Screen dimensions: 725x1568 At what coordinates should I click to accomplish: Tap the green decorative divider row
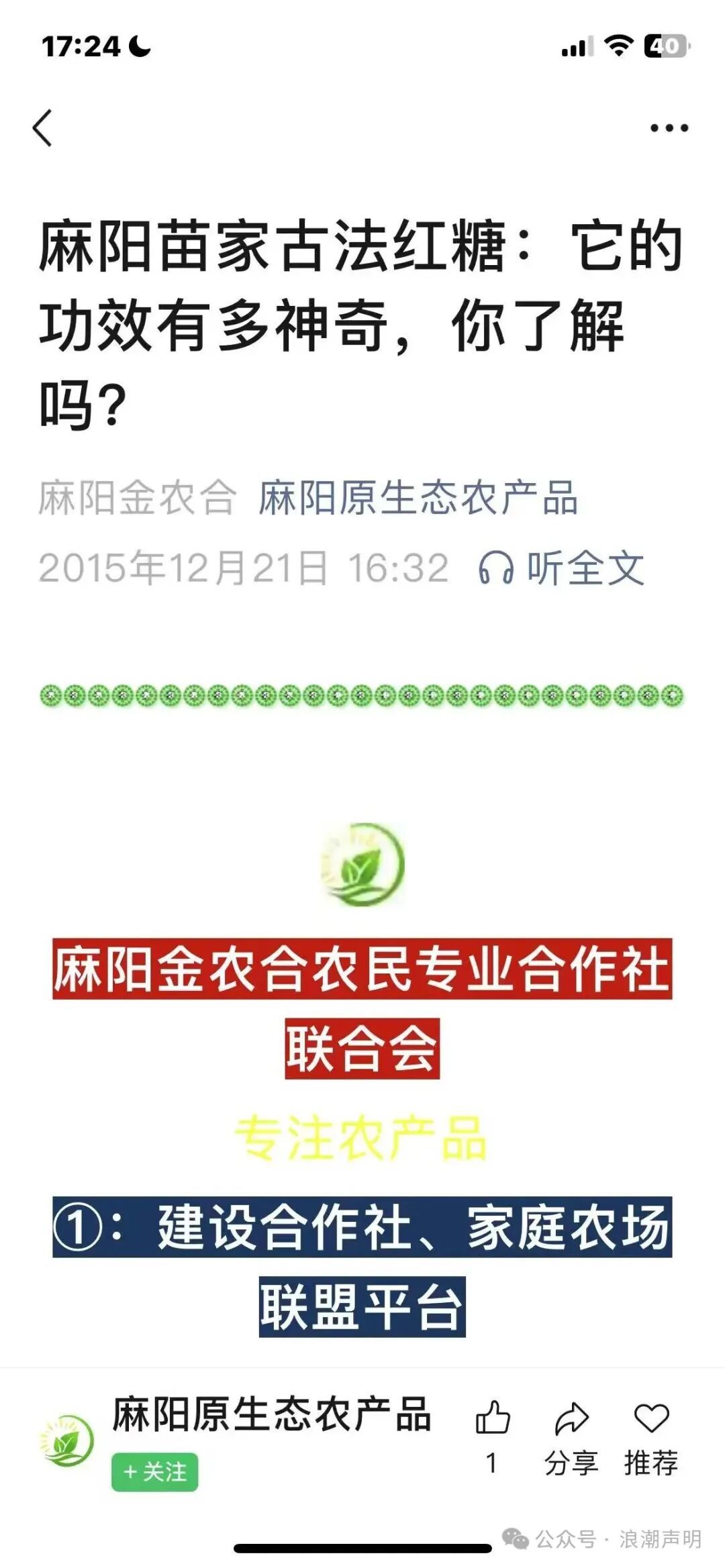point(362,696)
